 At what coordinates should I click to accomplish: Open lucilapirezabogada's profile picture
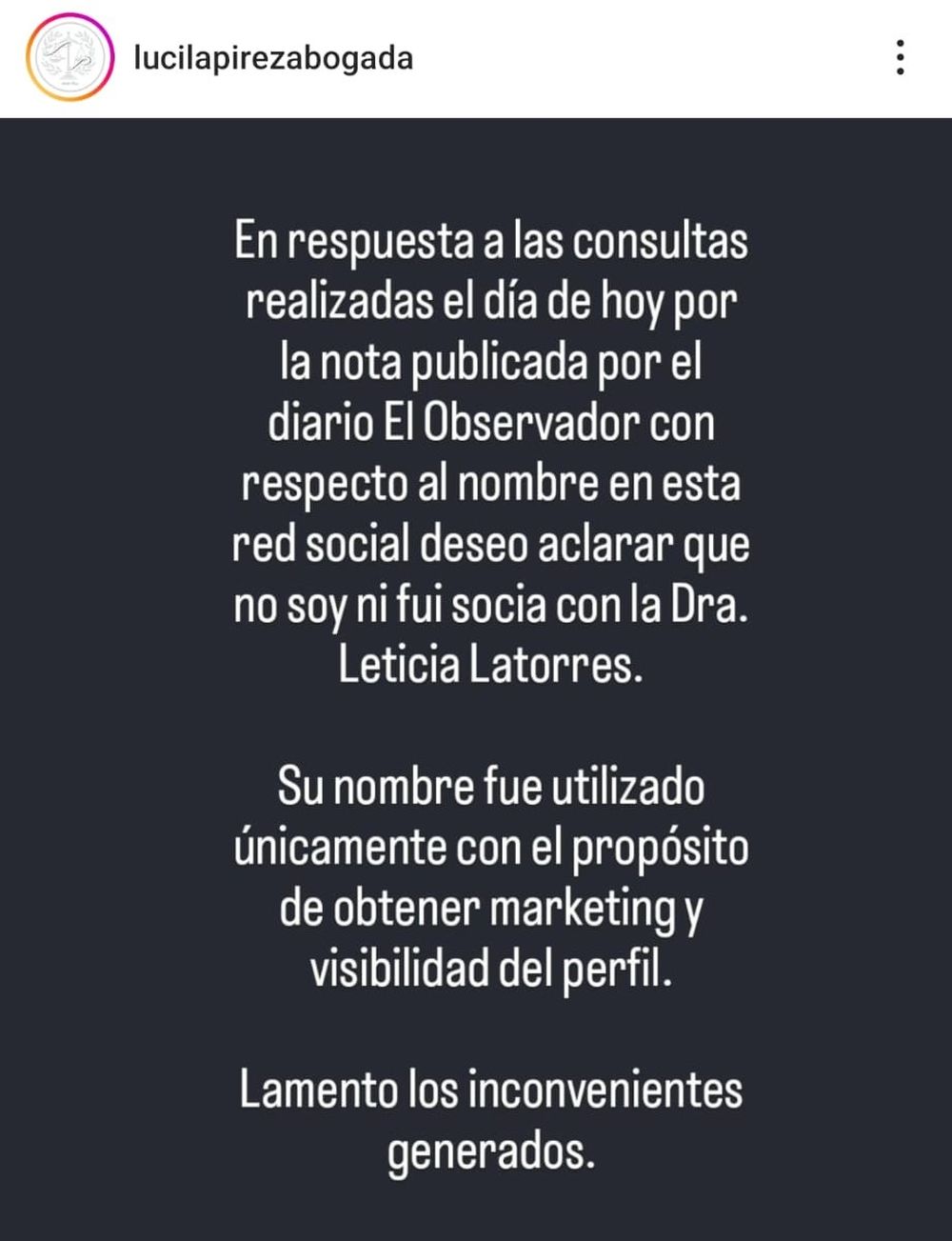point(69,58)
